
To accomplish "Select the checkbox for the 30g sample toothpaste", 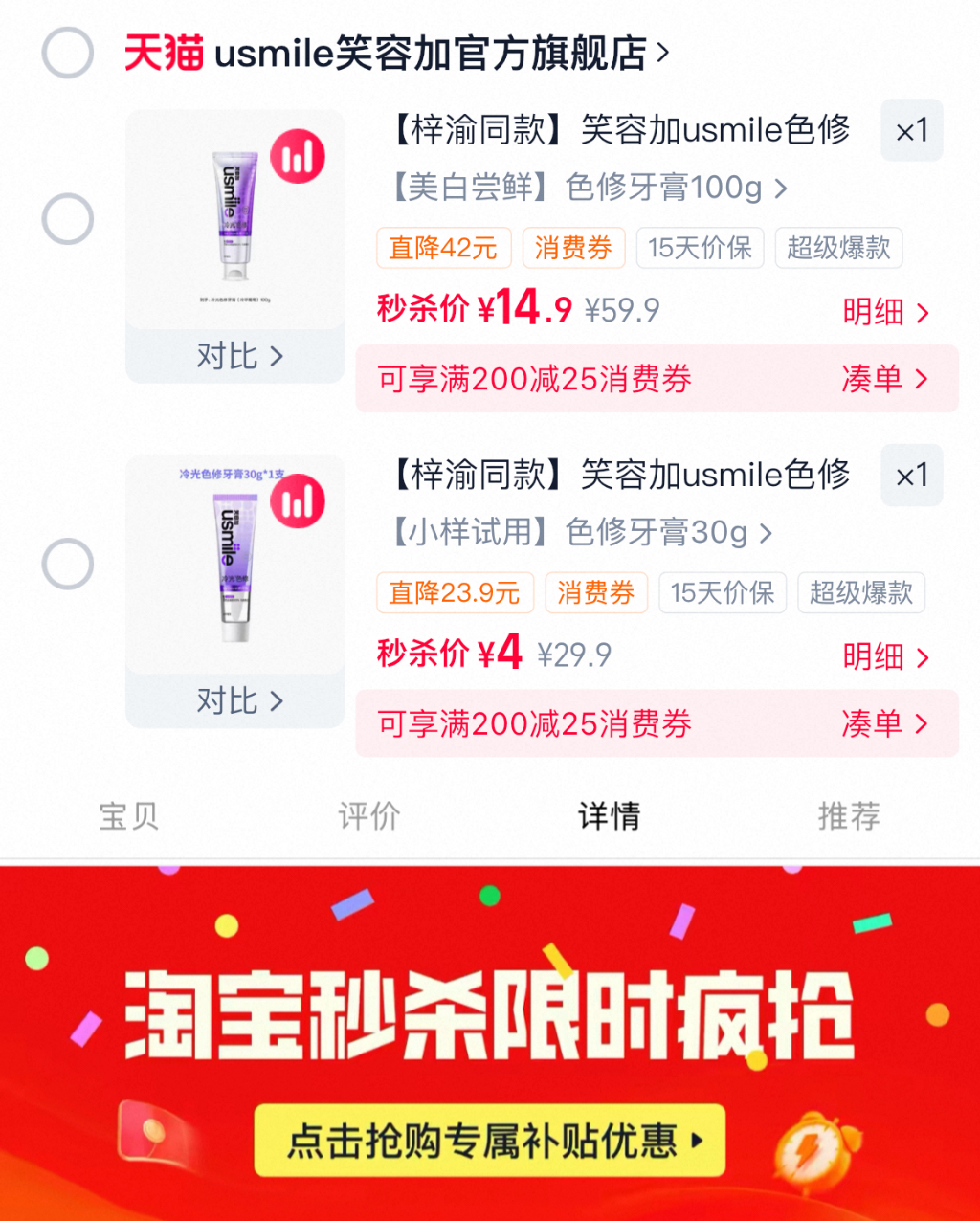I will 67,564.
